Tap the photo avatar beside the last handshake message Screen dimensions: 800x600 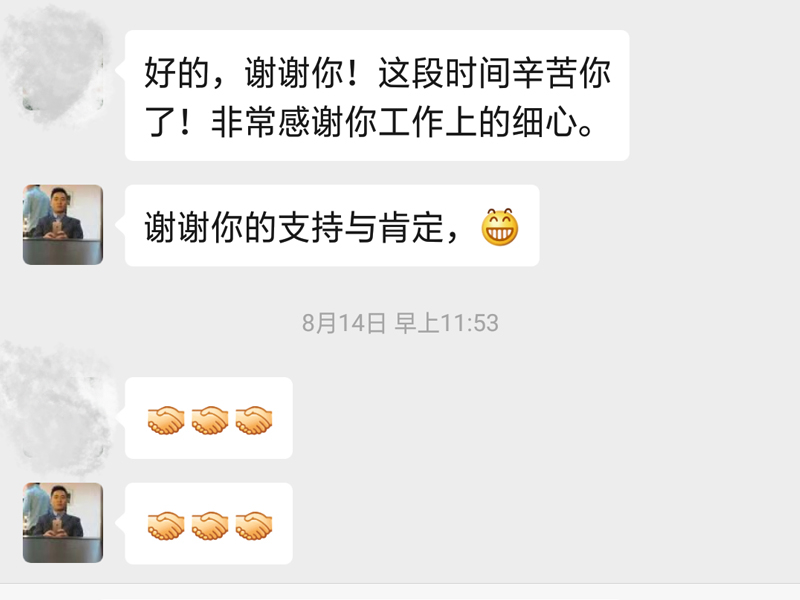tap(62, 523)
